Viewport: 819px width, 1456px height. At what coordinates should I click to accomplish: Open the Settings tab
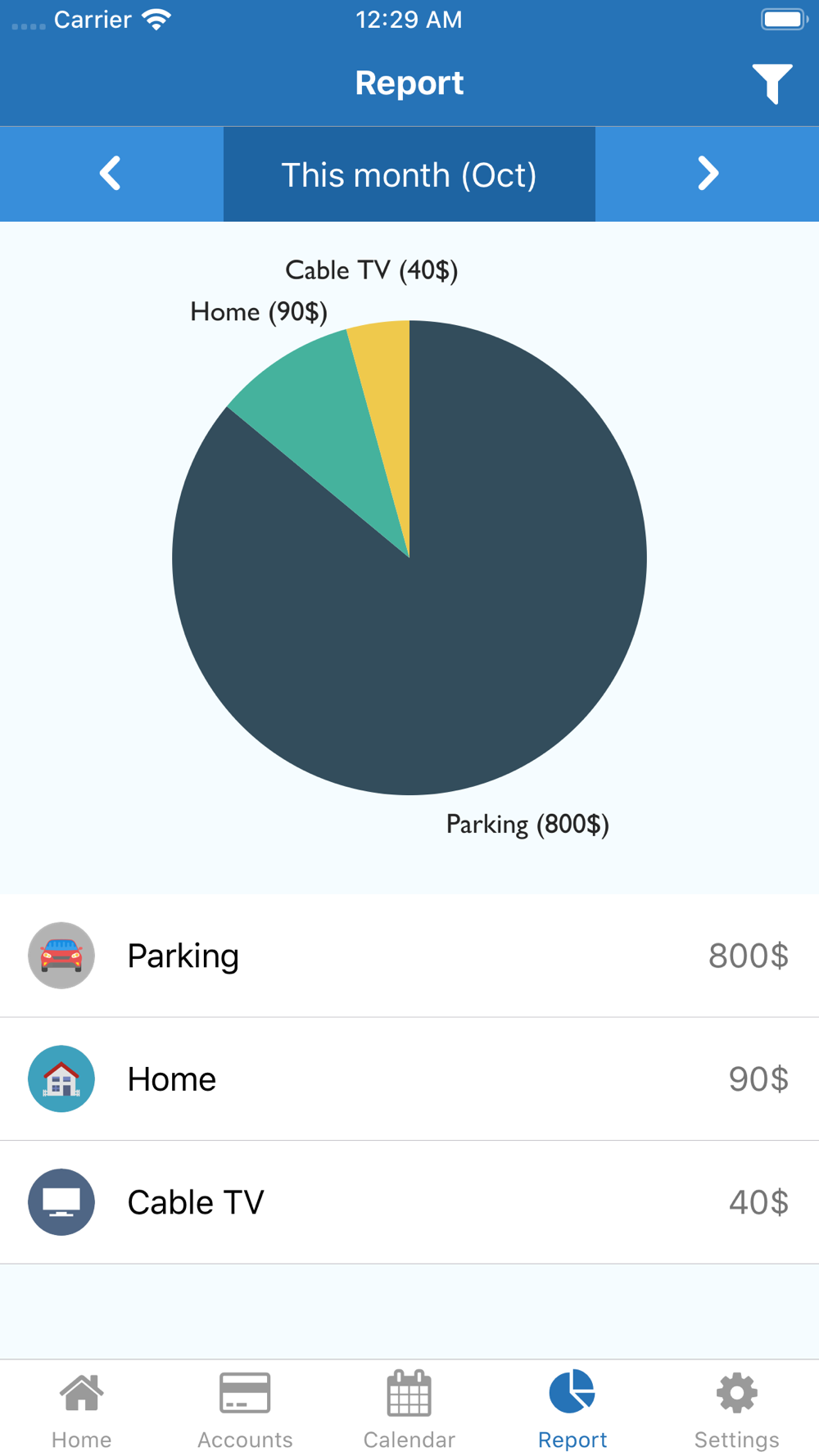click(737, 1409)
